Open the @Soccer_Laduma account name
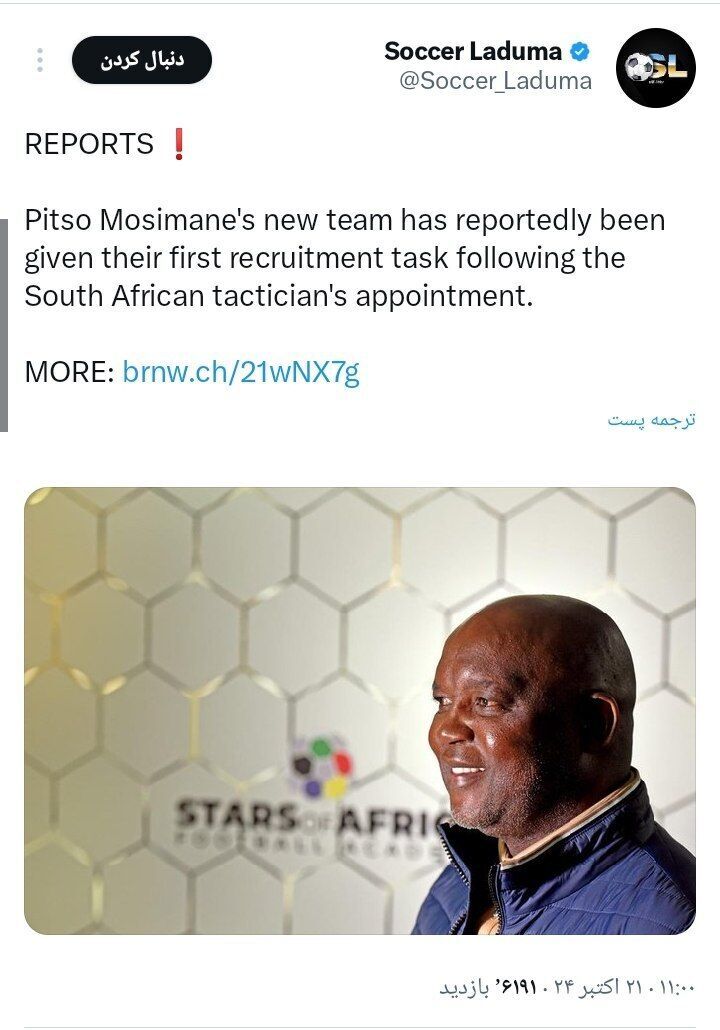The image size is (720, 1030). tap(495, 81)
